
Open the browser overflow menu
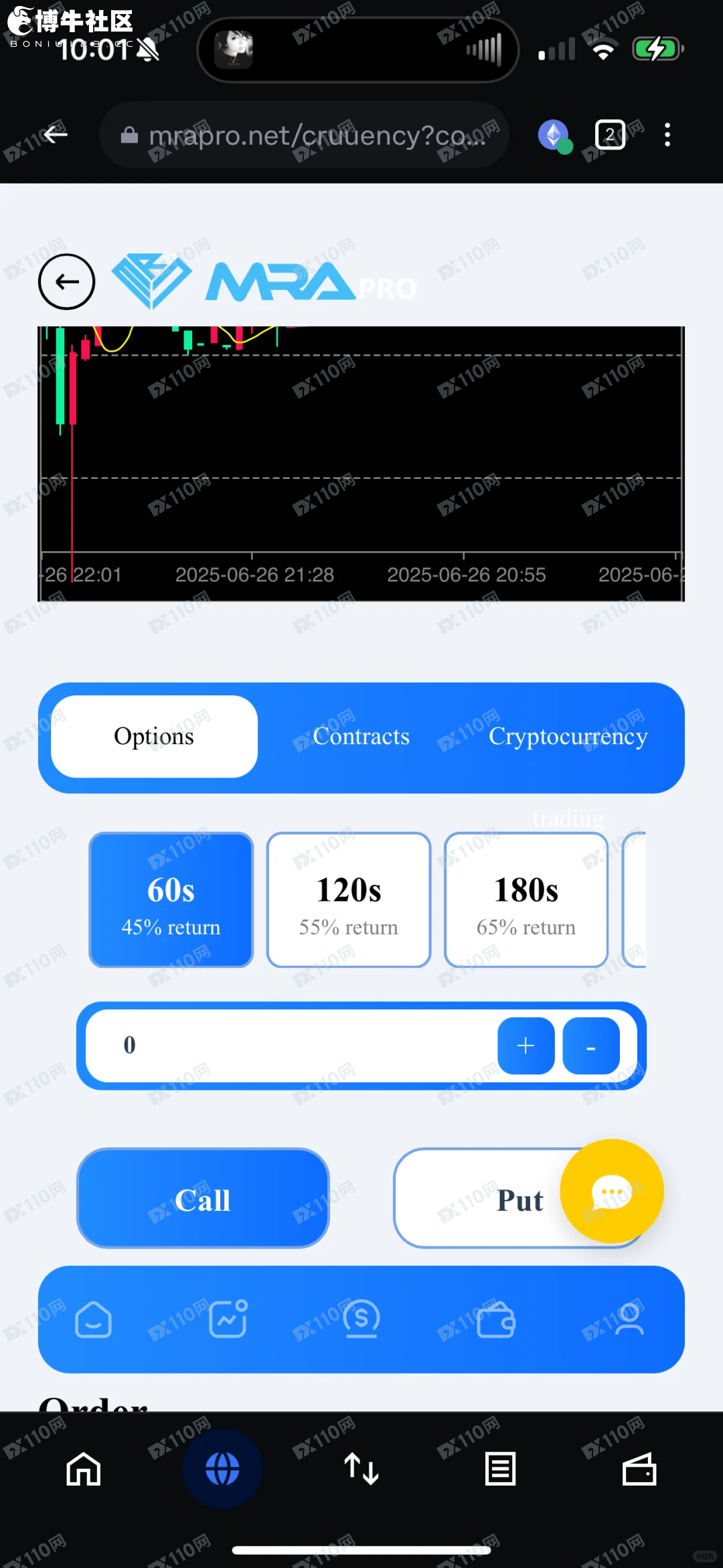[667, 135]
